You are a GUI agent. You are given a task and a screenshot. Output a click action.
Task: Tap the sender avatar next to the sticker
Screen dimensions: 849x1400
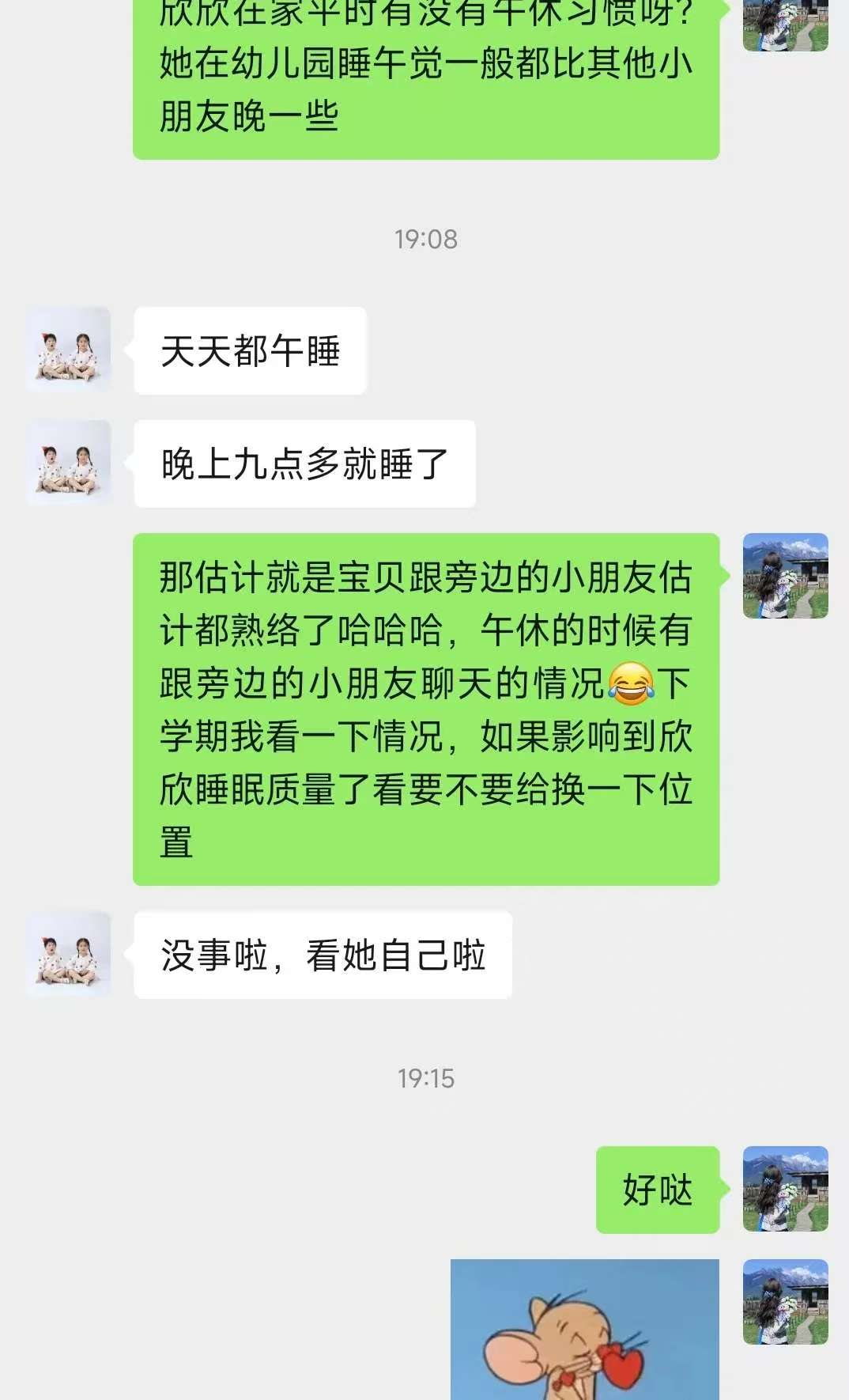pyautogui.click(x=785, y=1302)
